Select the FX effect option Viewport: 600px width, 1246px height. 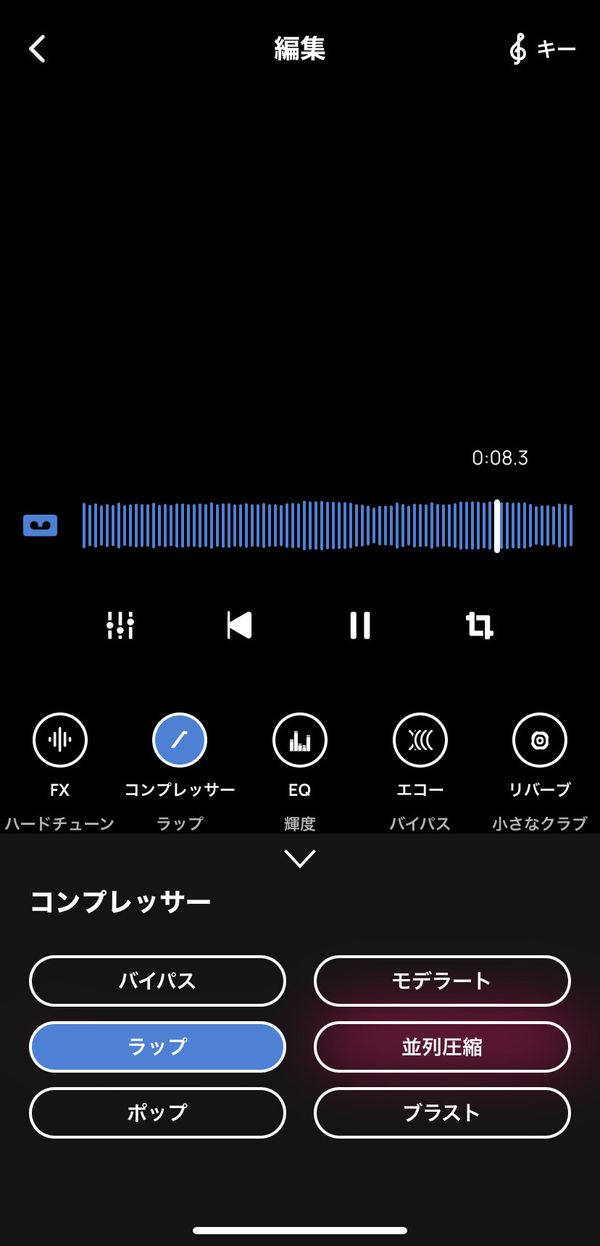coord(60,740)
